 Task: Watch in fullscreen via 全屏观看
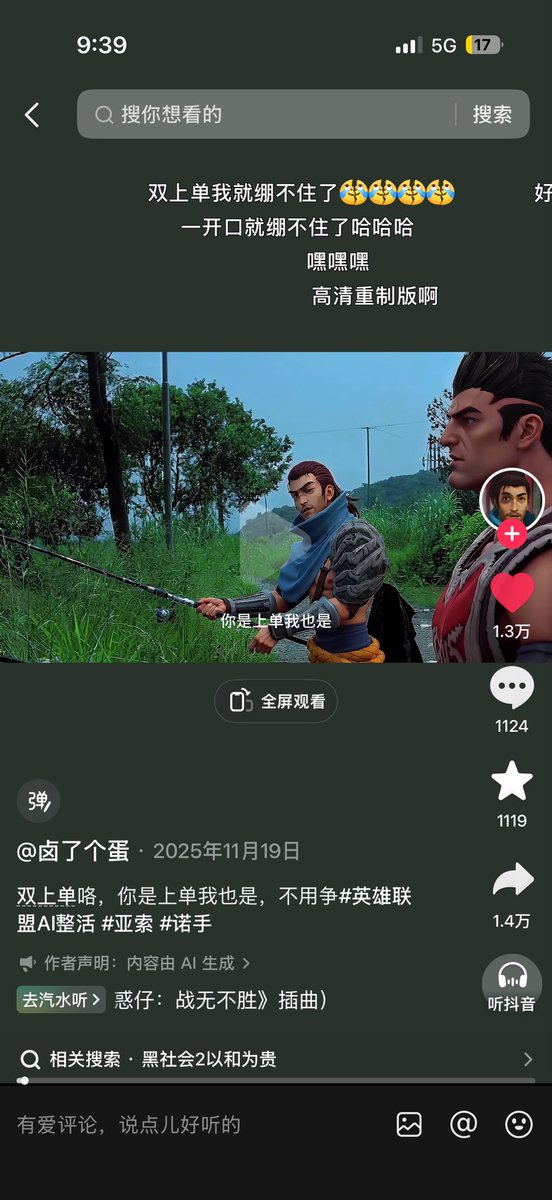coord(276,701)
